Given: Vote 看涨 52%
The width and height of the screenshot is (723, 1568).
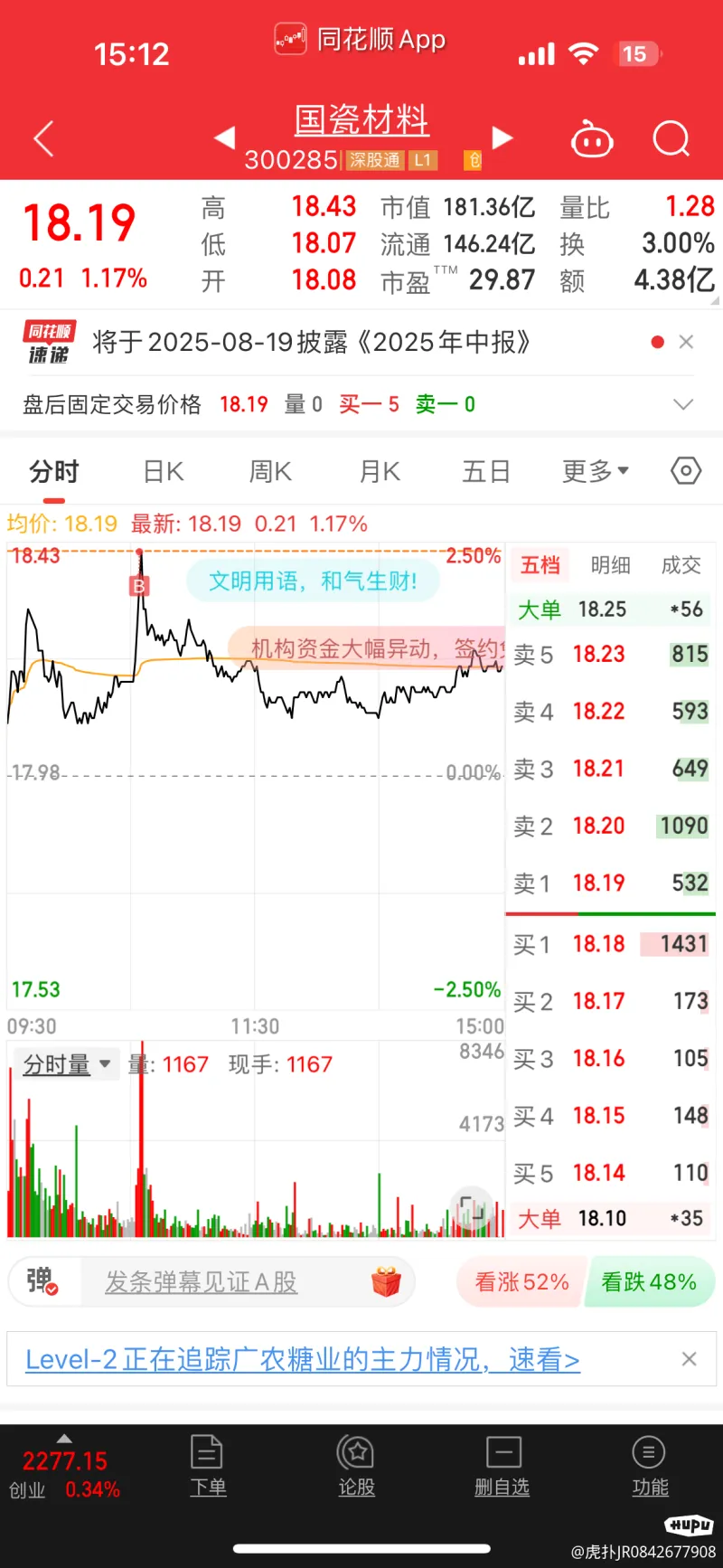Looking at the screenshot, I should [521, 1281].
